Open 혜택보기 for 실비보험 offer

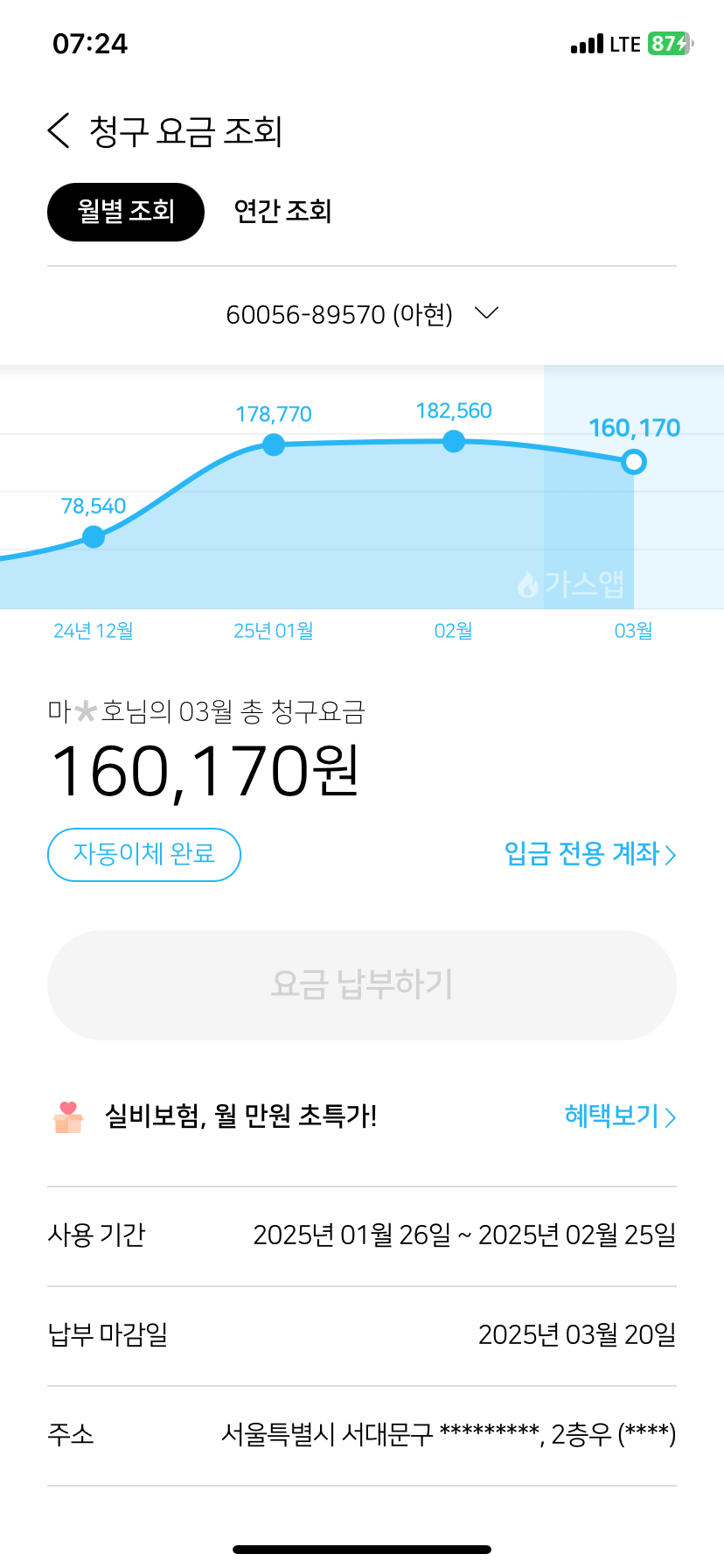(619, 1116)
